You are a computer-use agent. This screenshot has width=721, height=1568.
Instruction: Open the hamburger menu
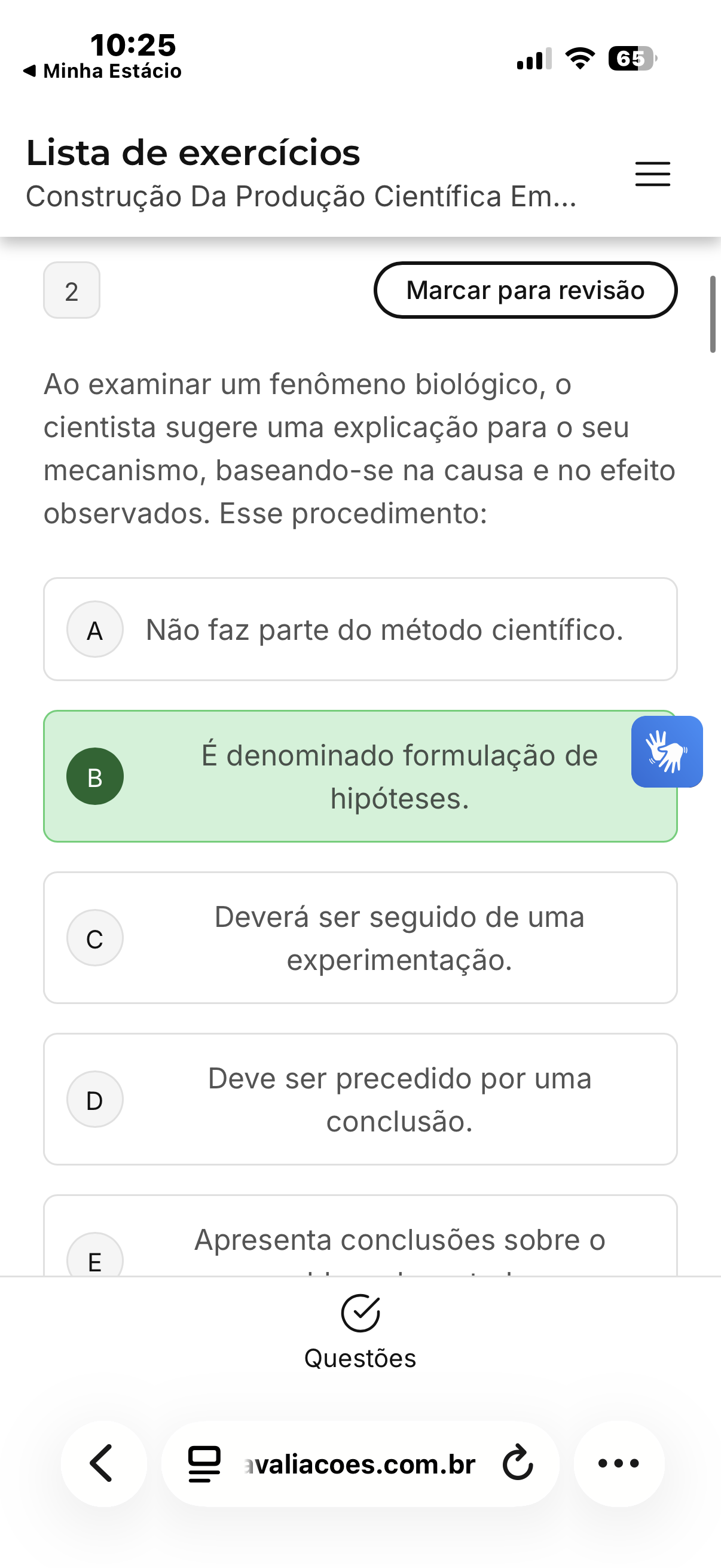click(652, 174)
